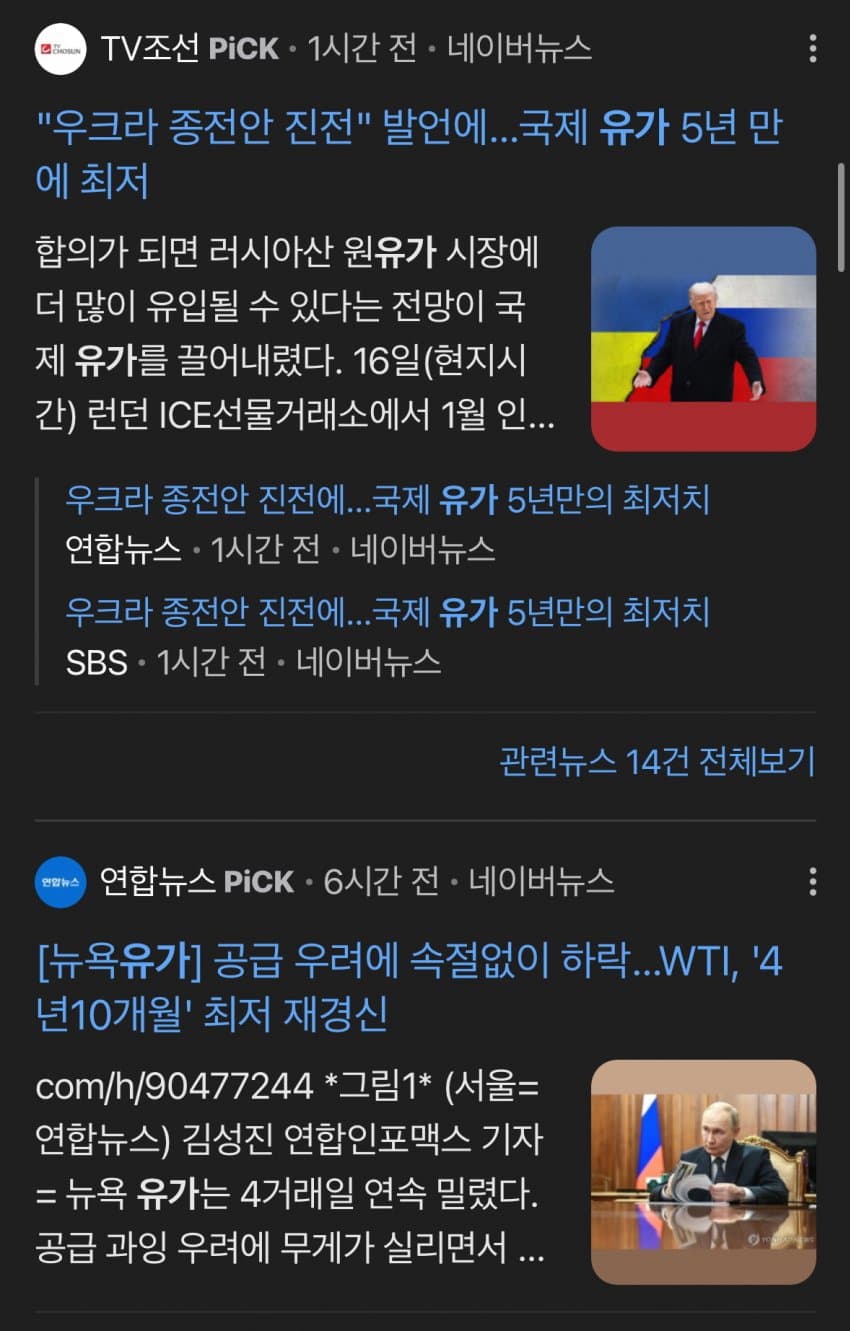Open the Trump flag thumbnail image

703,339
